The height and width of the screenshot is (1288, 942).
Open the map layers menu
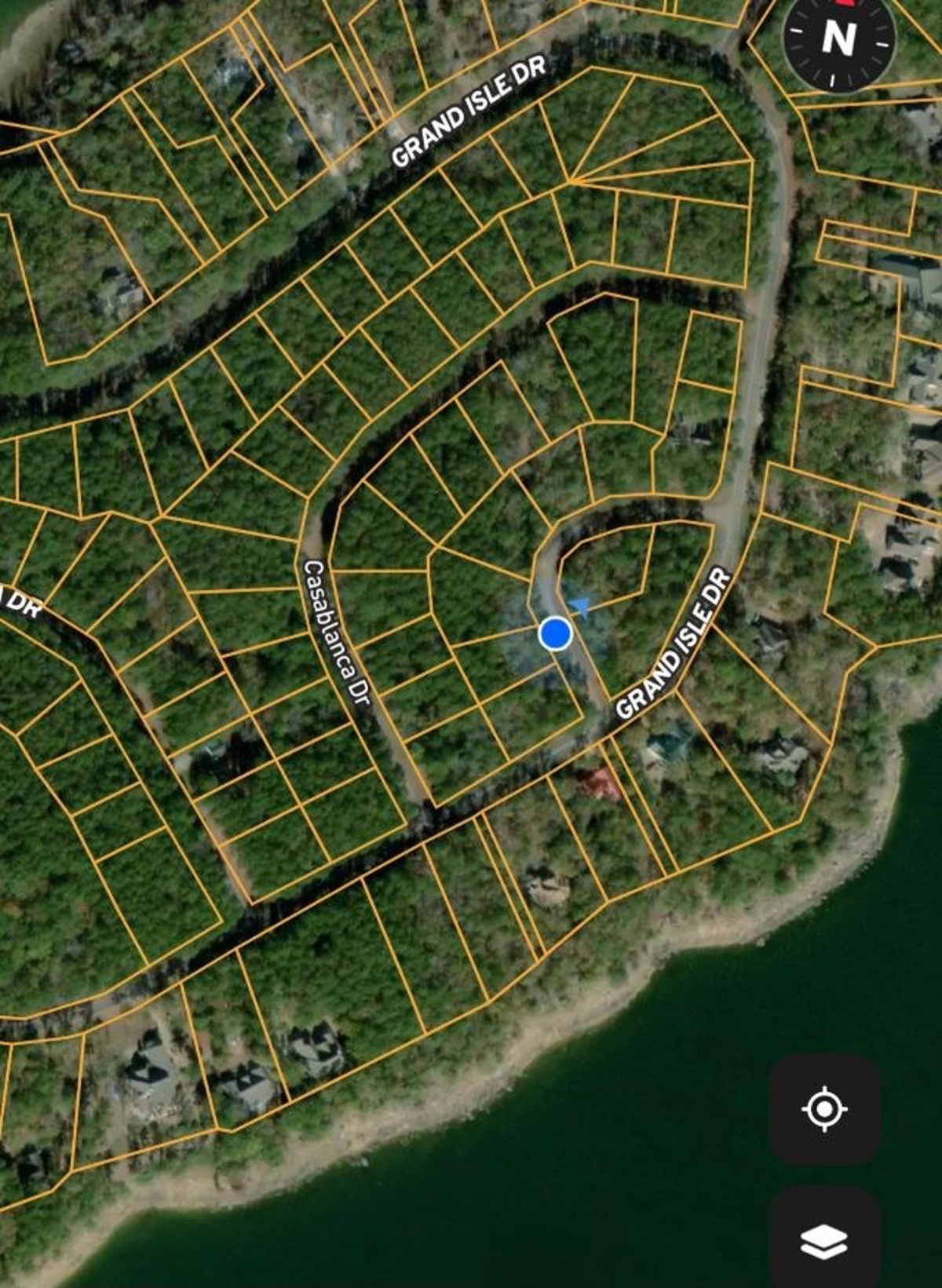824,1240
